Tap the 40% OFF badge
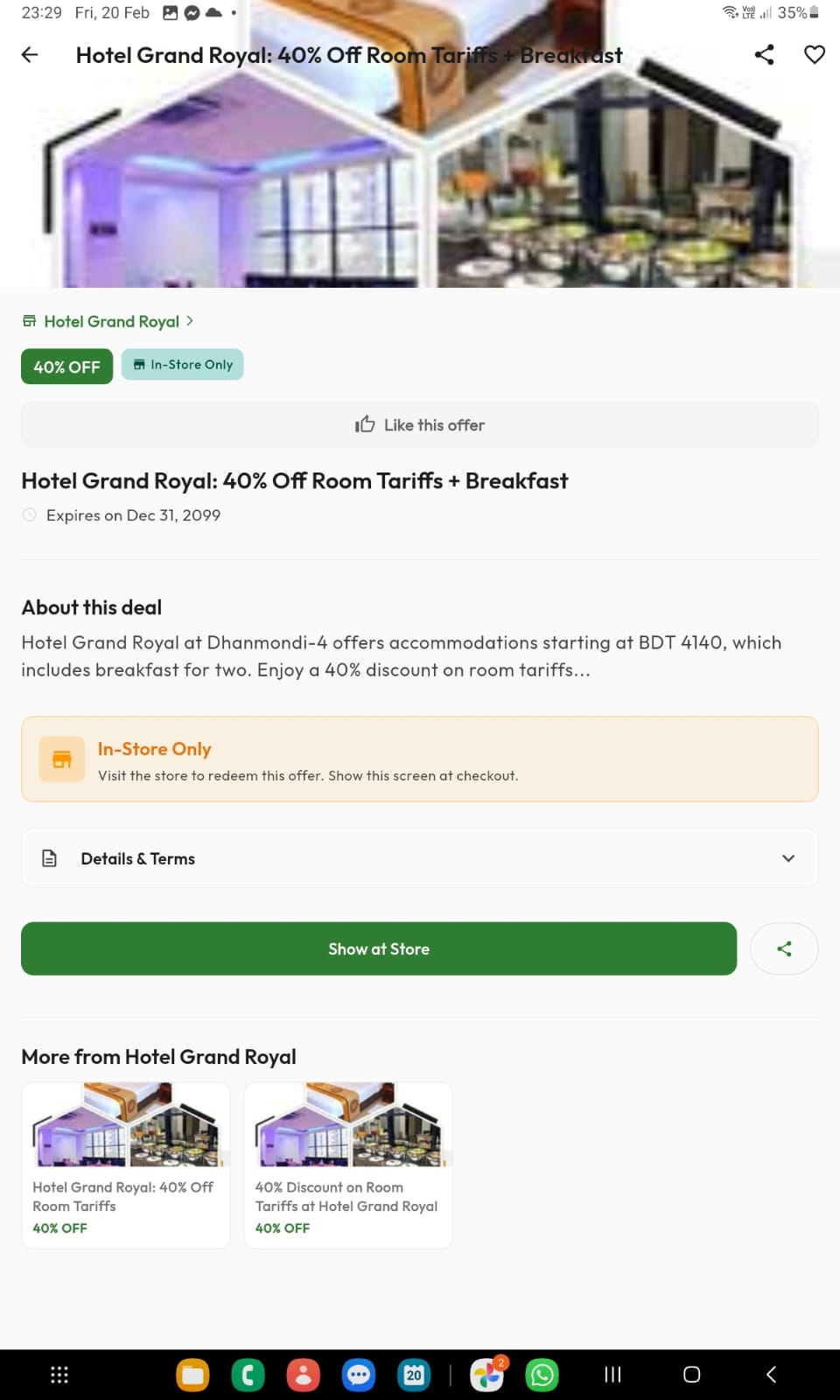Screen dimensions: 840x1400 pyautogui.click(x=66, y=366)
